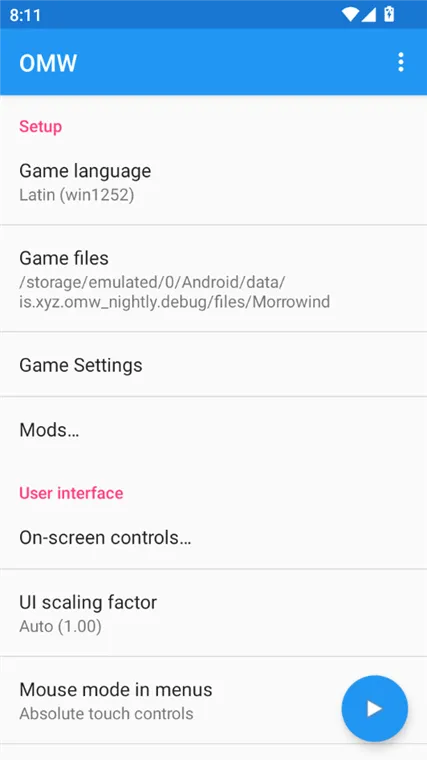The height and width of the screenshot is (760, 427).
Task: Select Mouse mode in menus
Action: point(213,700)
